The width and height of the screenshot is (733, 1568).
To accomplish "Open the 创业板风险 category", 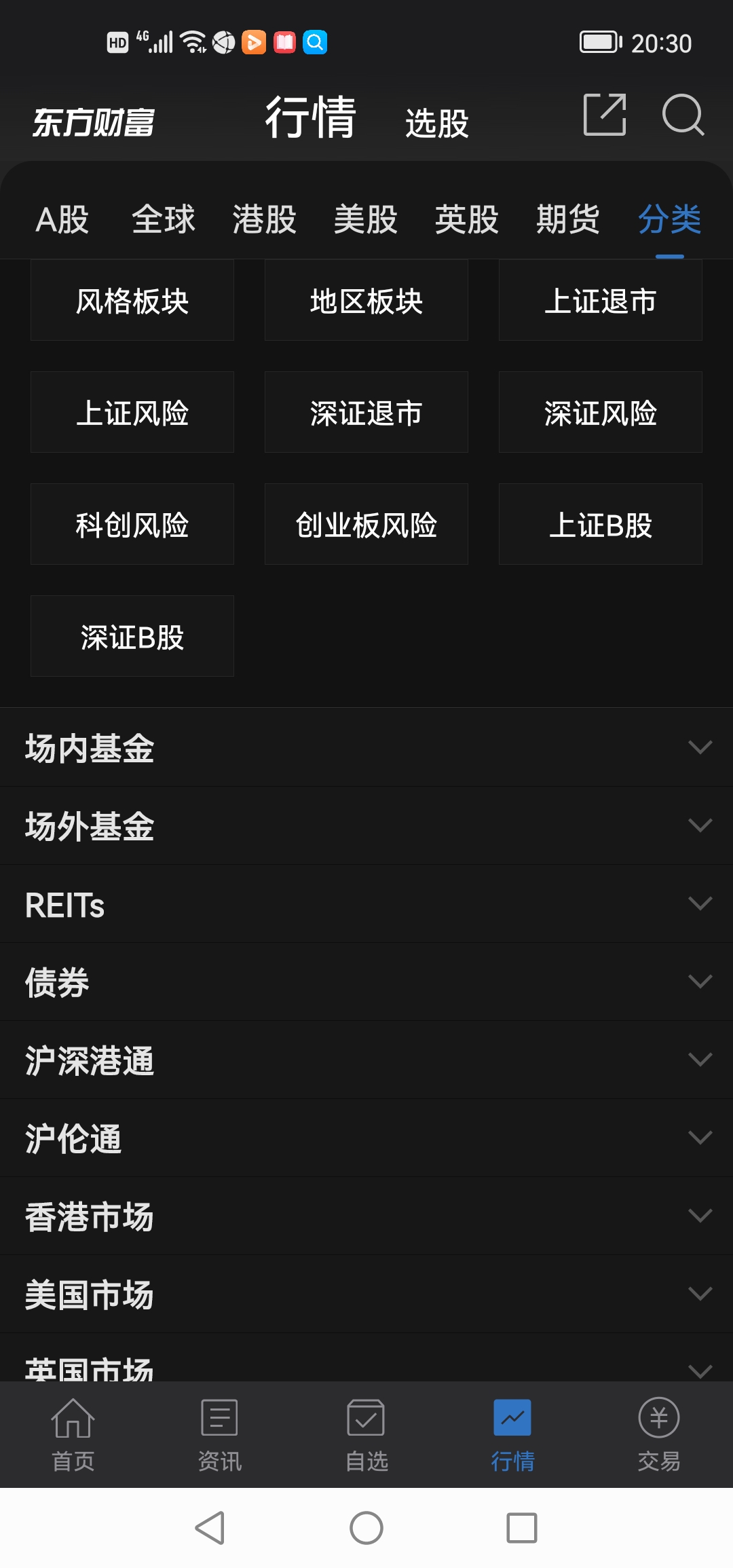I will 366,524.
